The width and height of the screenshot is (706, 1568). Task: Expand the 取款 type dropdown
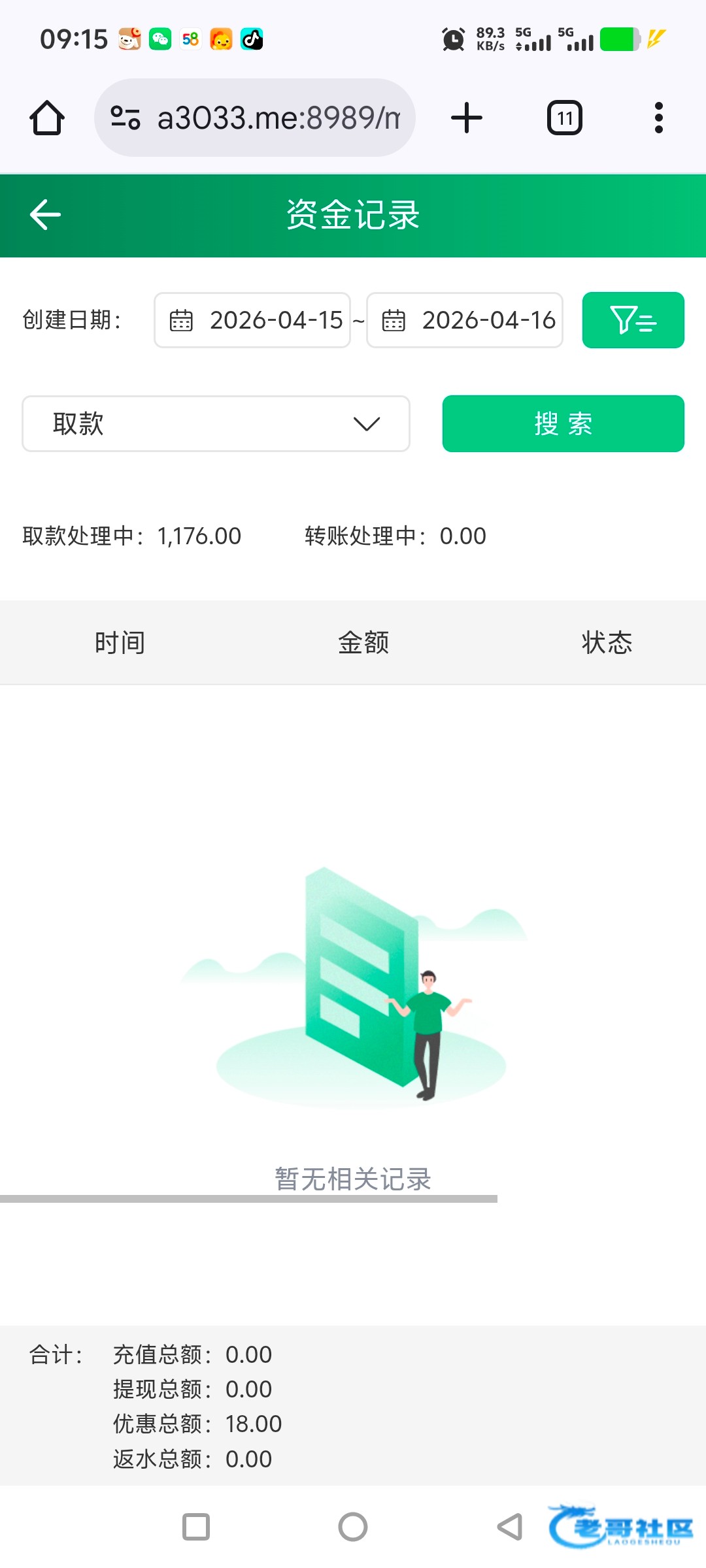[216, 424]
